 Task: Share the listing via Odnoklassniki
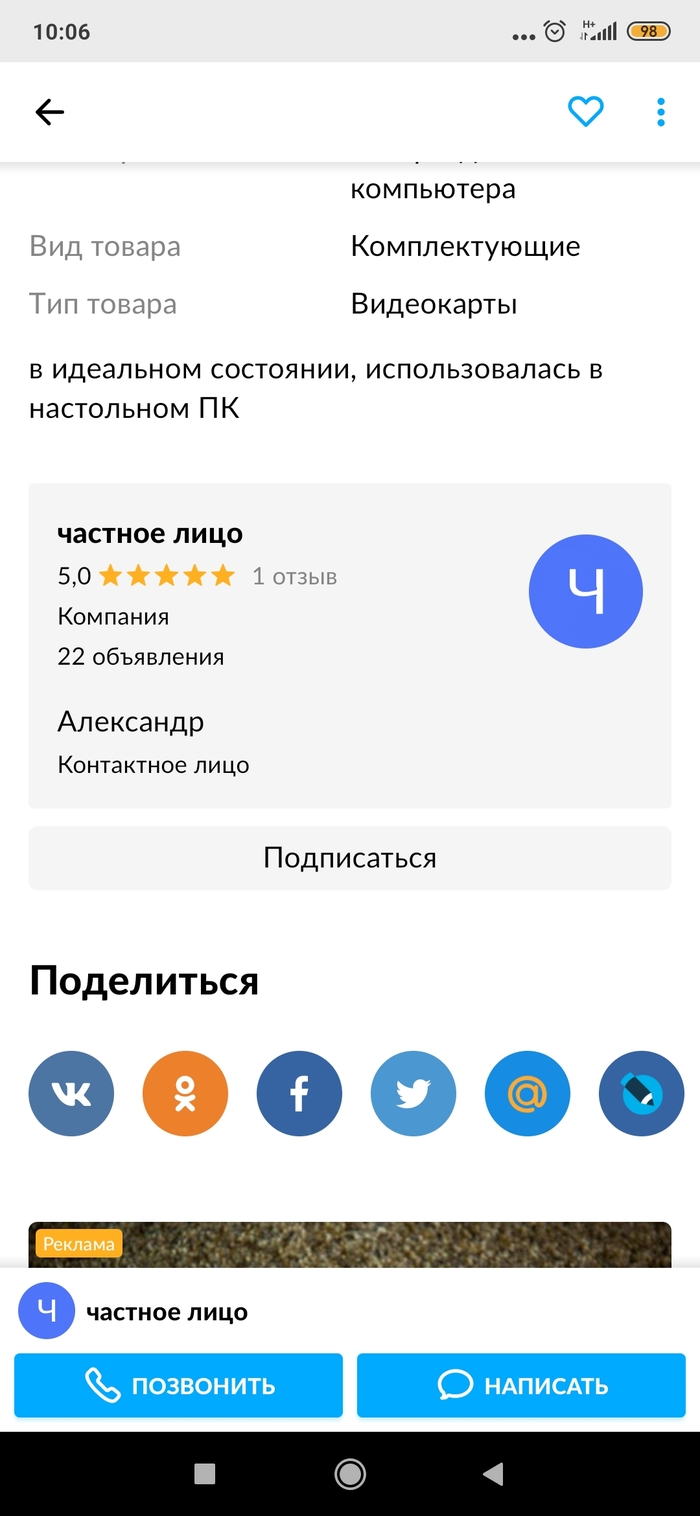185,1093
